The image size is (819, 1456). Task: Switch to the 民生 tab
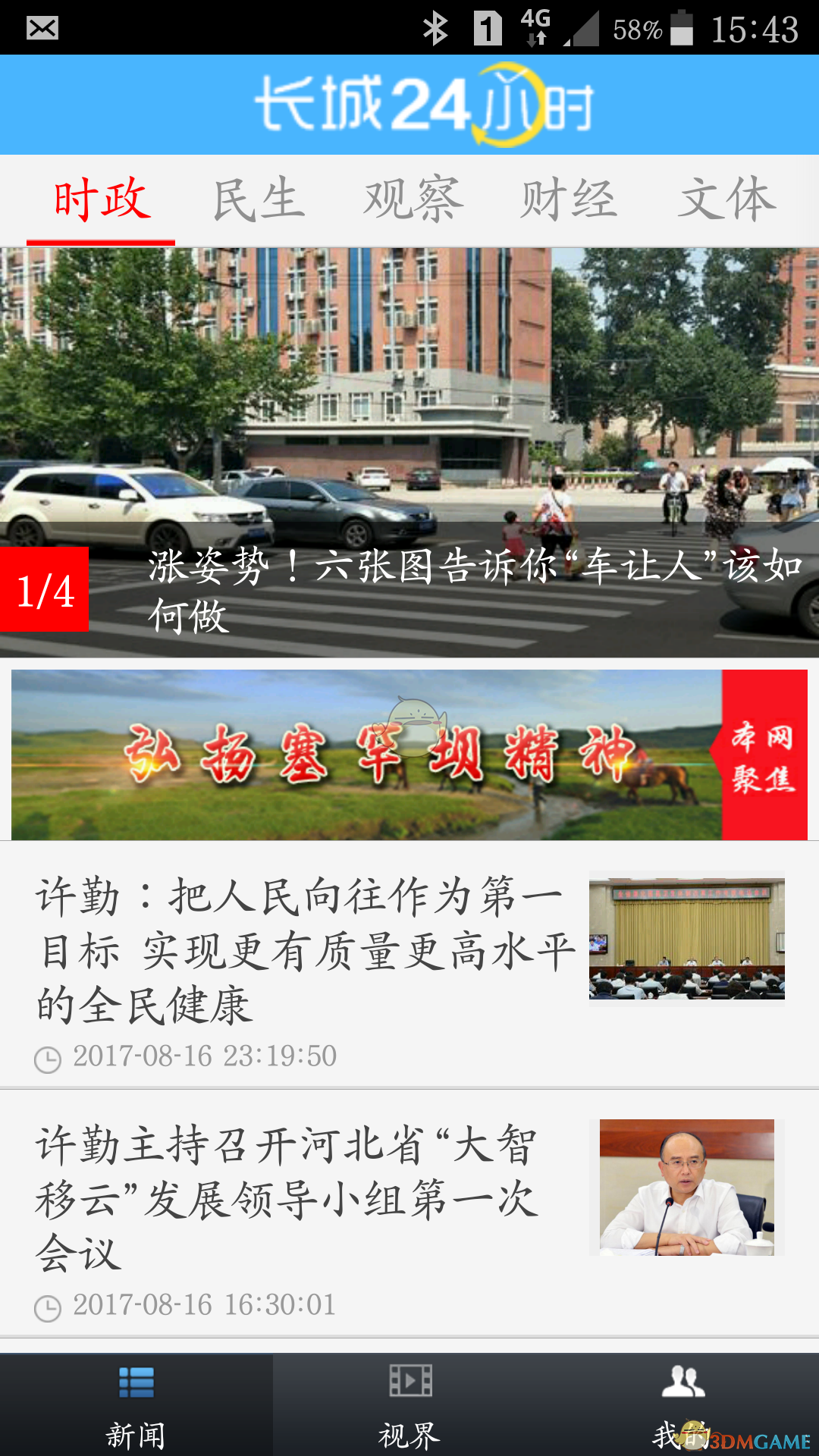(259, 199)
